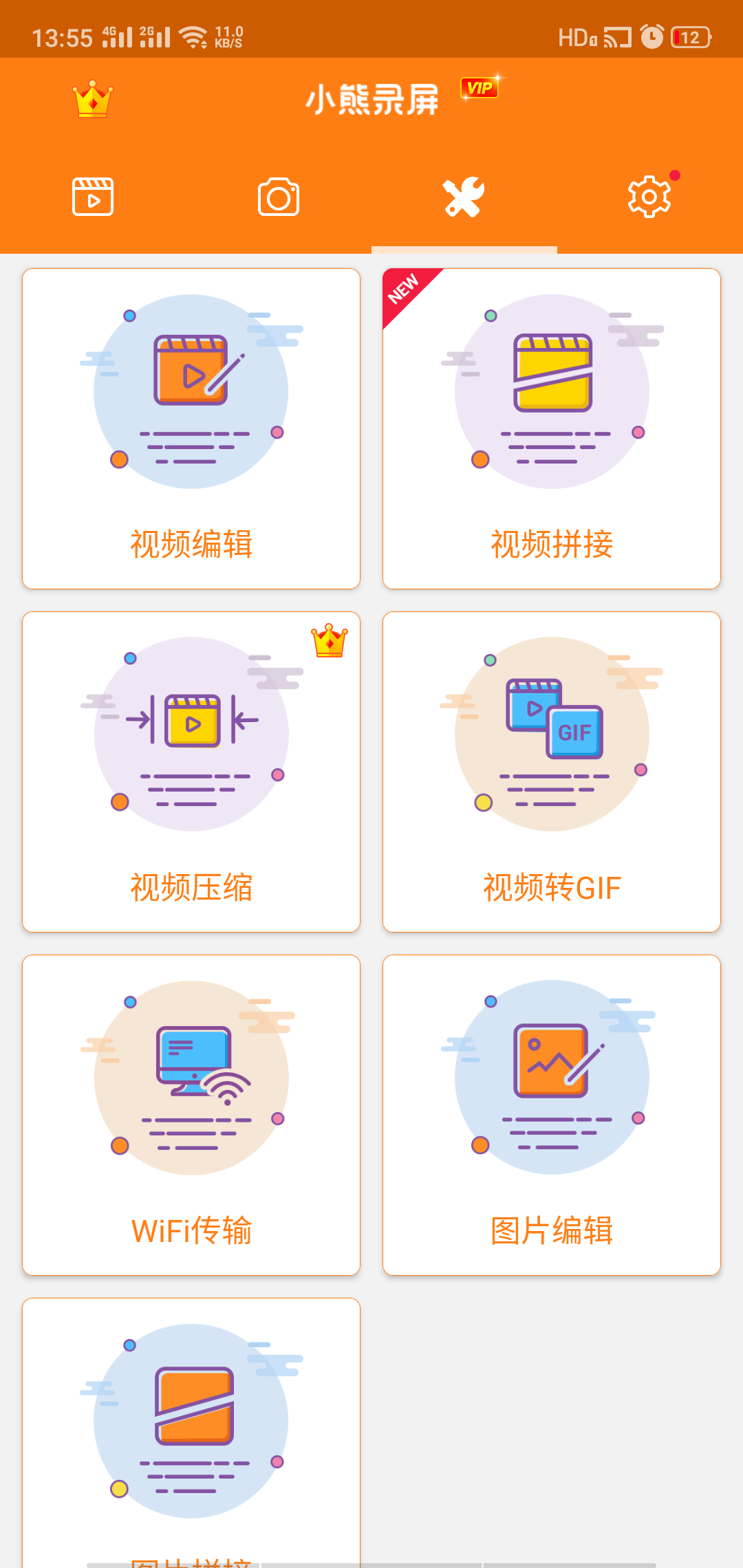Tap the VIP badge beside the title
Screen dimensions: 743x1568
coord(480,87)
